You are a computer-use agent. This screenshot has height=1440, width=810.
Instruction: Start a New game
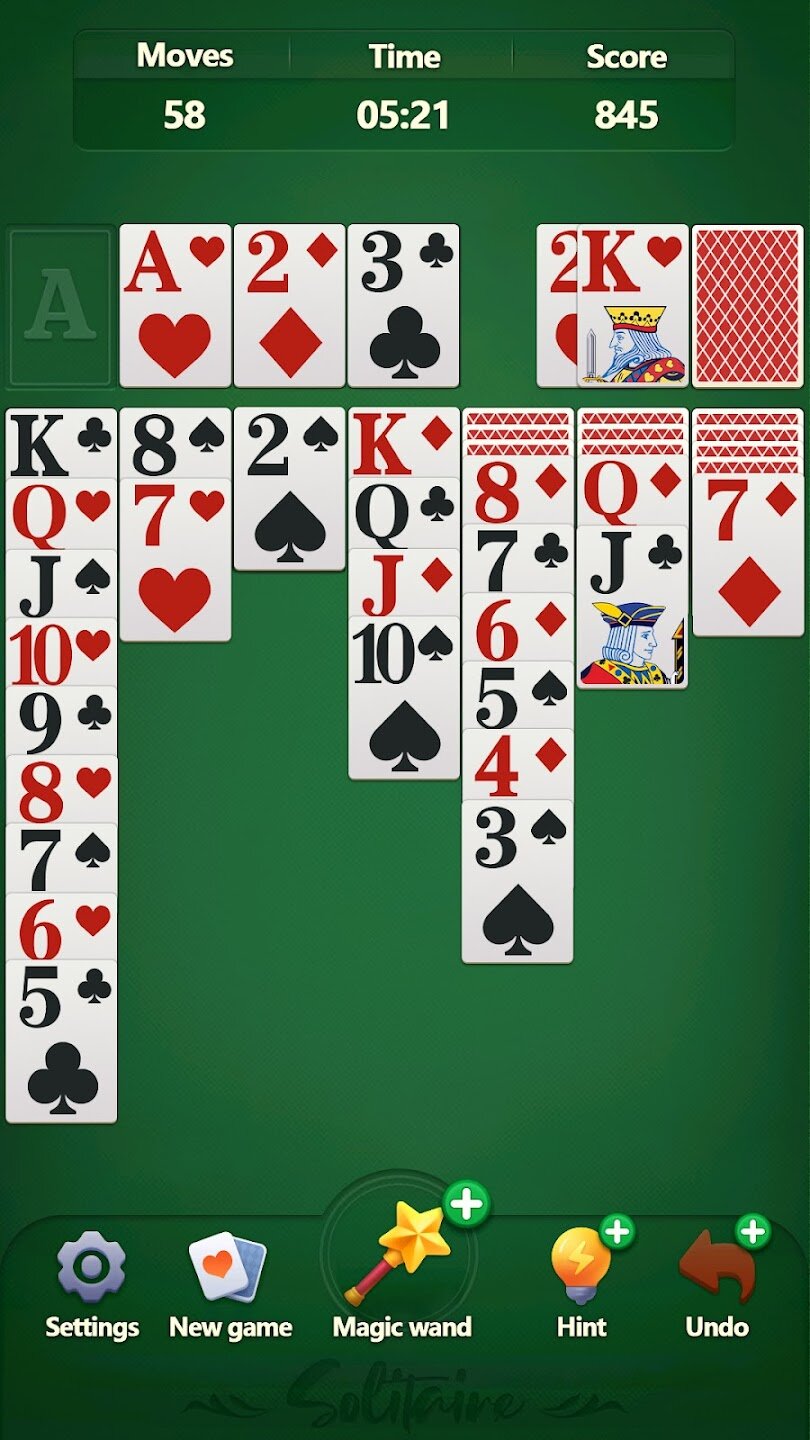[x=230, y=1285]
